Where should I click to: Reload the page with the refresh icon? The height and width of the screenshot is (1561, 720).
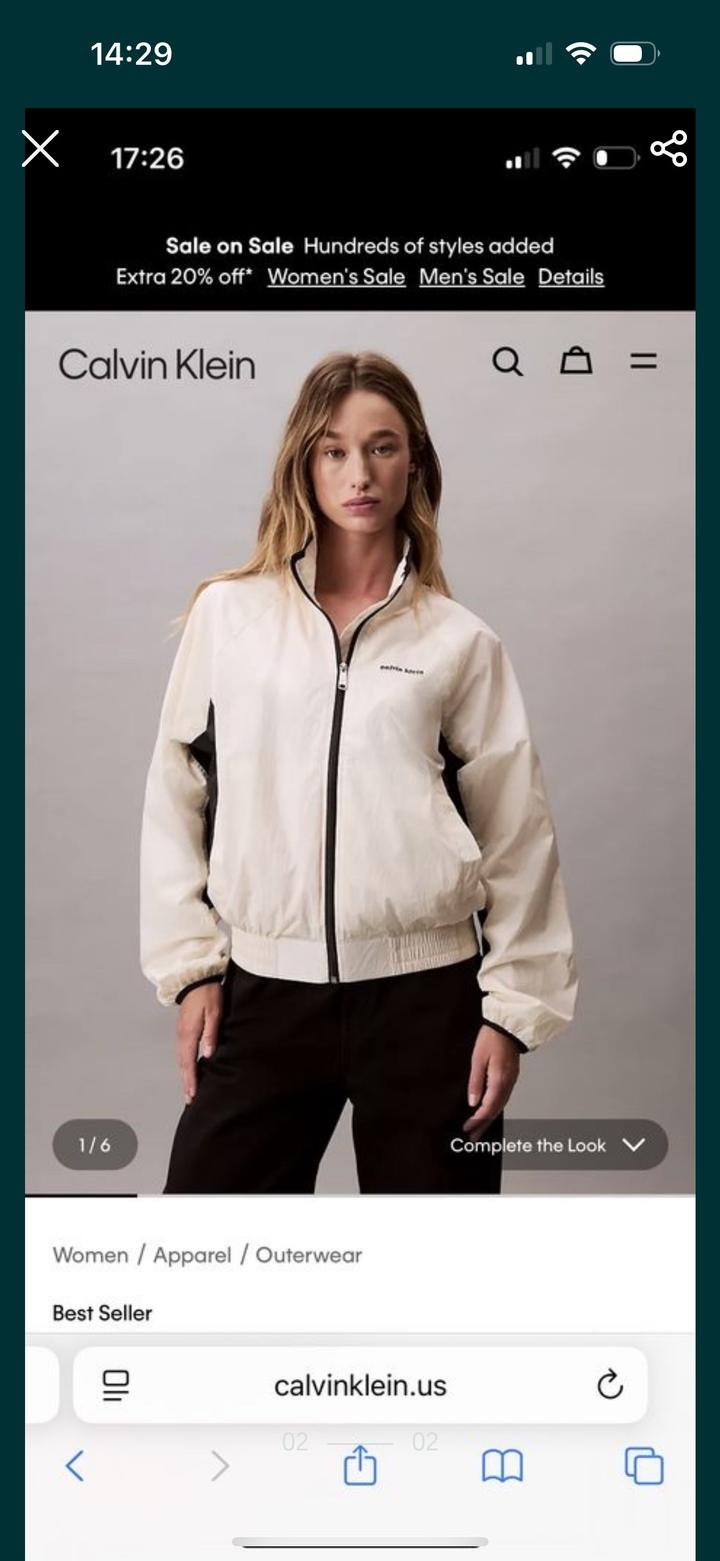pyautogui.click(x=609, y=1385)
